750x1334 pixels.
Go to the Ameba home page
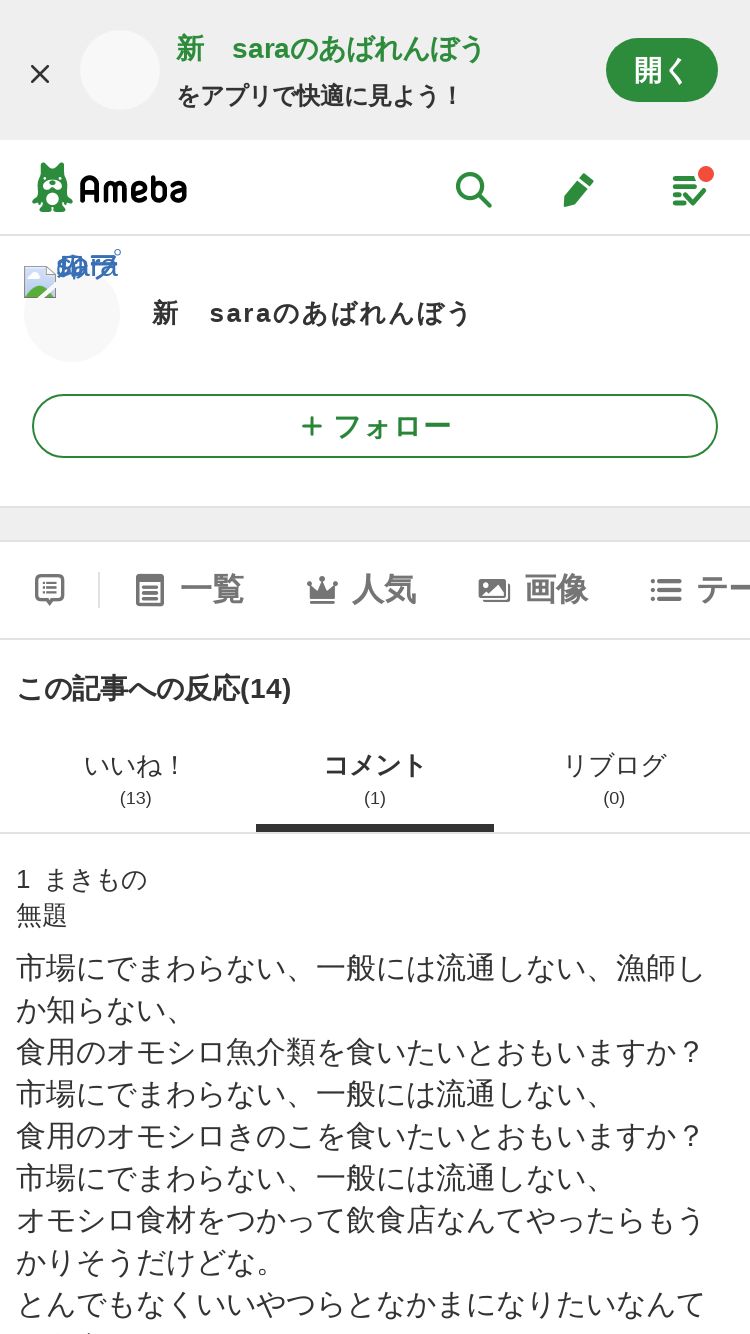pos(110,187)
